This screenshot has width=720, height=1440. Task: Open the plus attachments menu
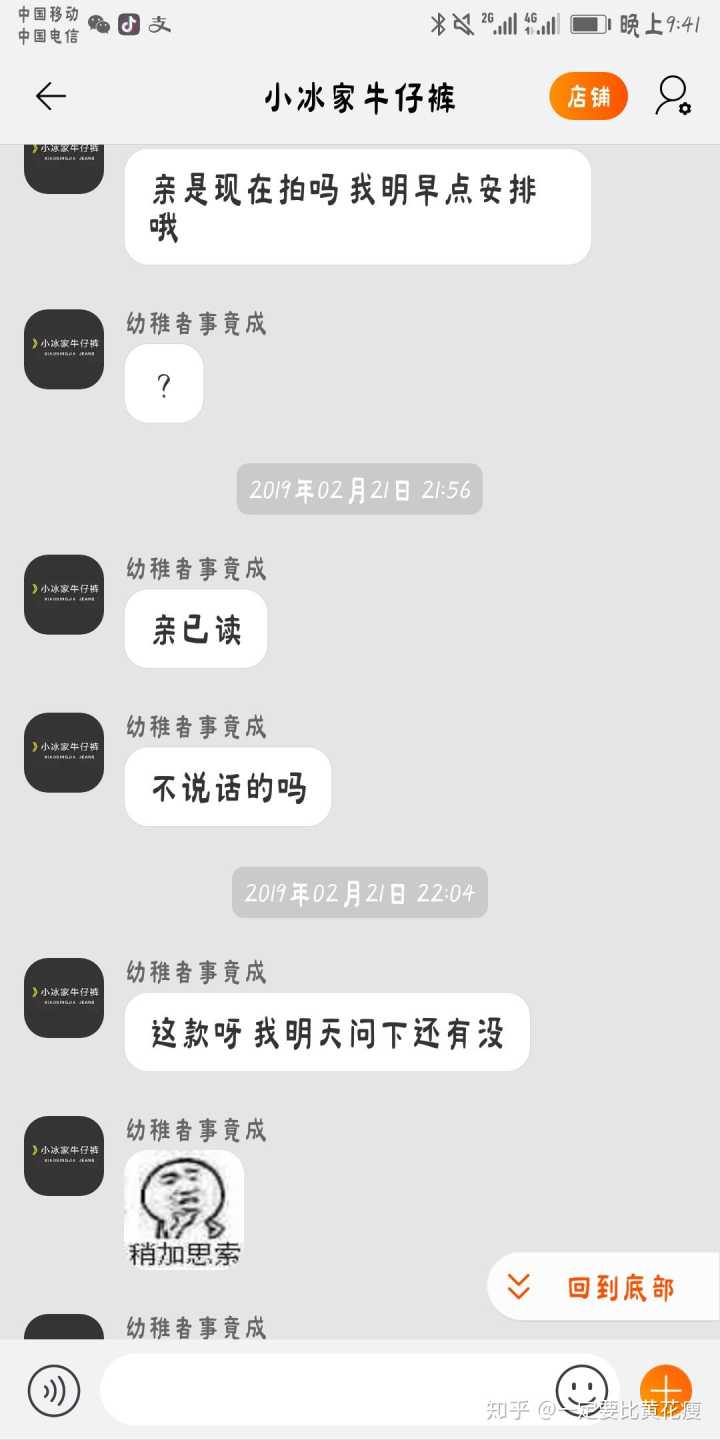point(665,1390)
